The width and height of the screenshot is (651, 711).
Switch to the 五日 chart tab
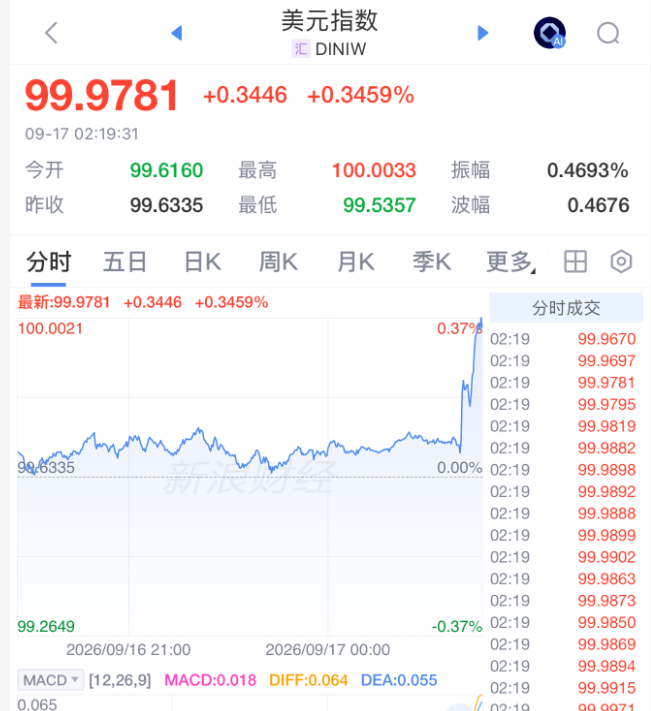125,262
